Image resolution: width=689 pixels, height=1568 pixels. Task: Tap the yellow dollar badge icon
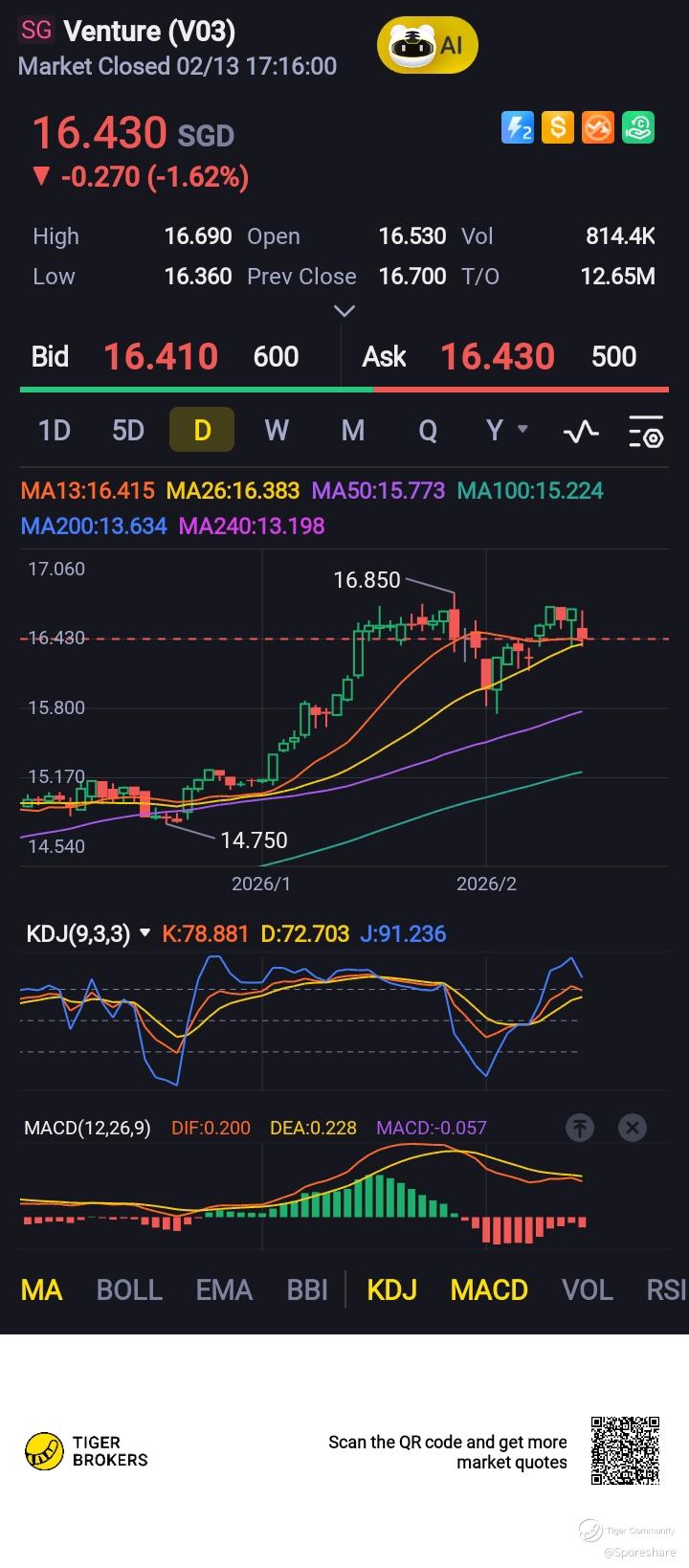(x=558, y=128)
